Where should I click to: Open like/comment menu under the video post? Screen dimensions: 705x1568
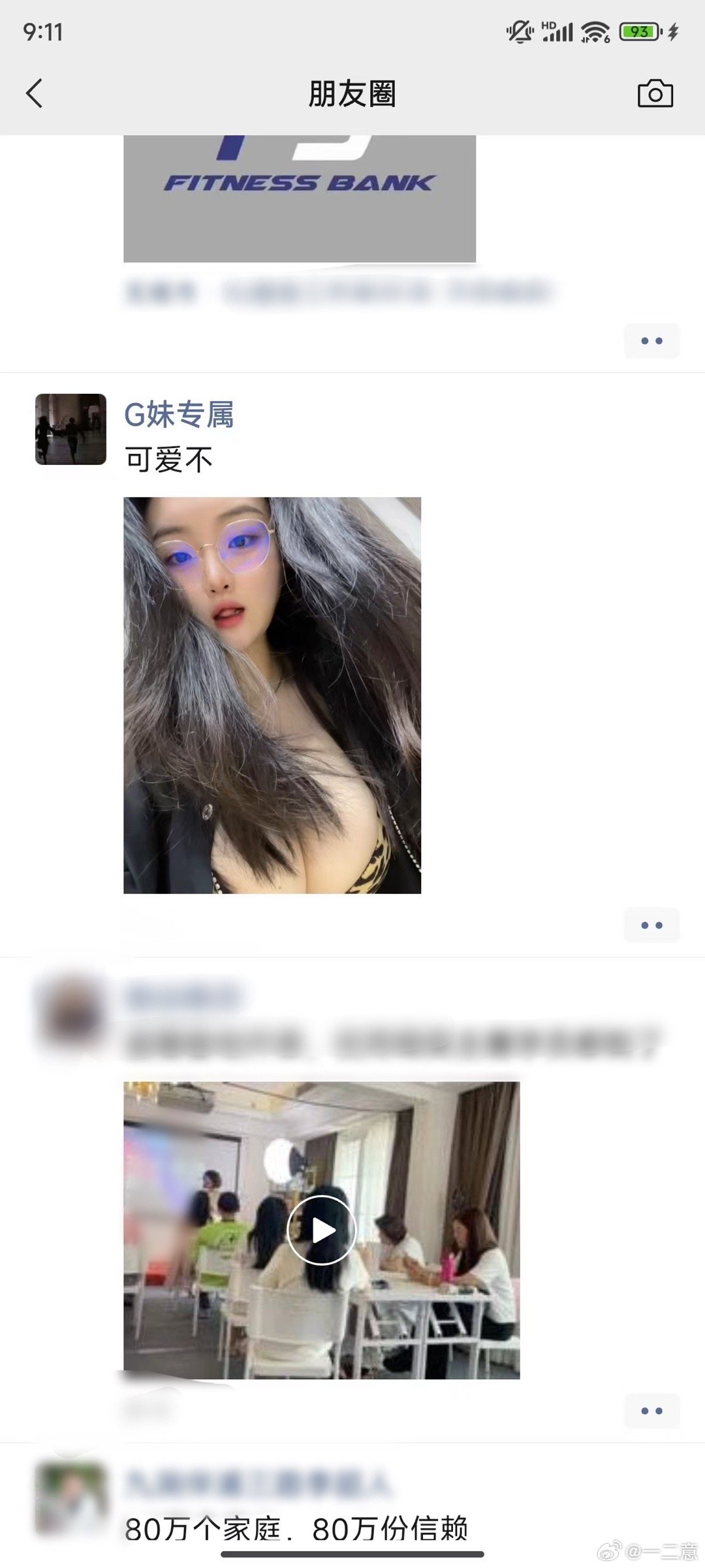651,1411
